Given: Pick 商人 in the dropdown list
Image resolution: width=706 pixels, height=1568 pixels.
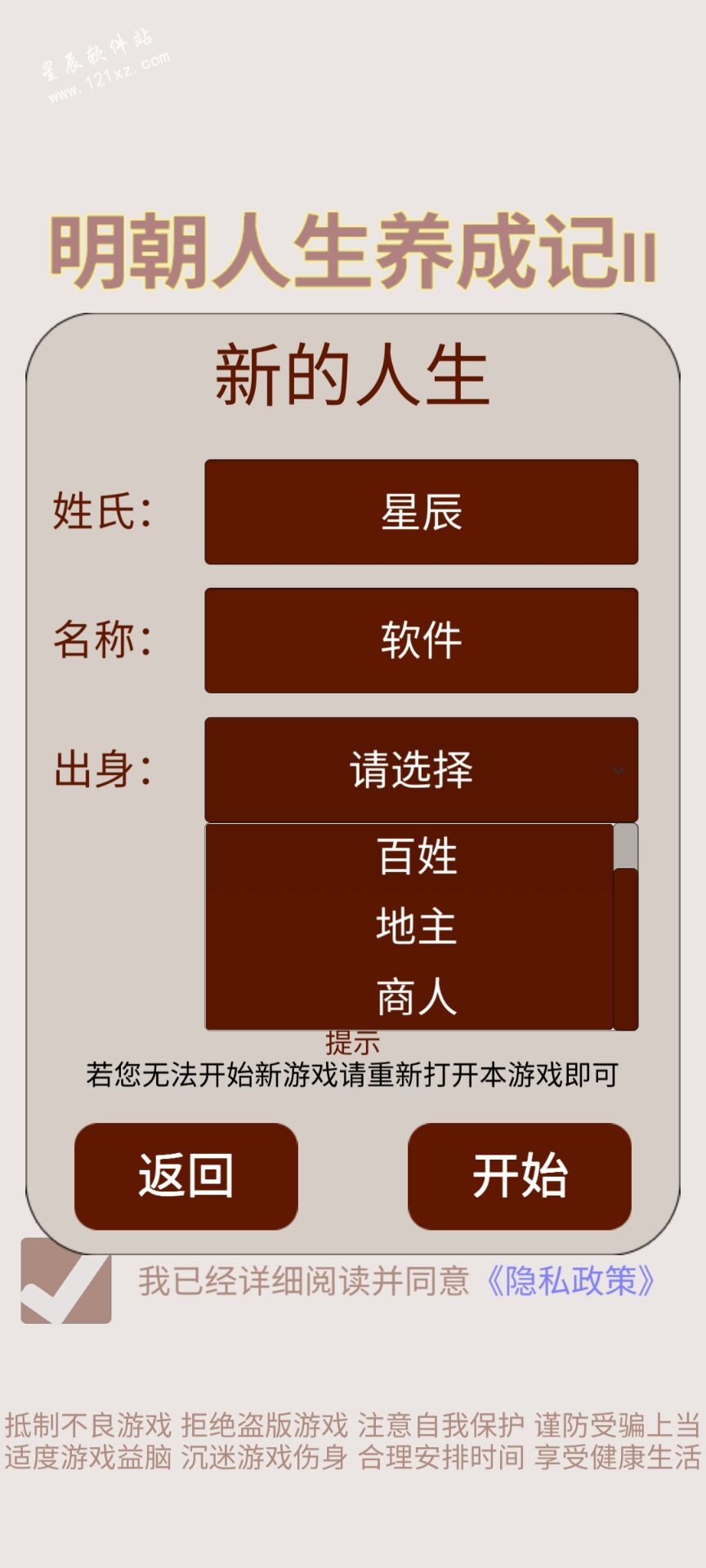Looking at the screenshot, I should point(417,997).
